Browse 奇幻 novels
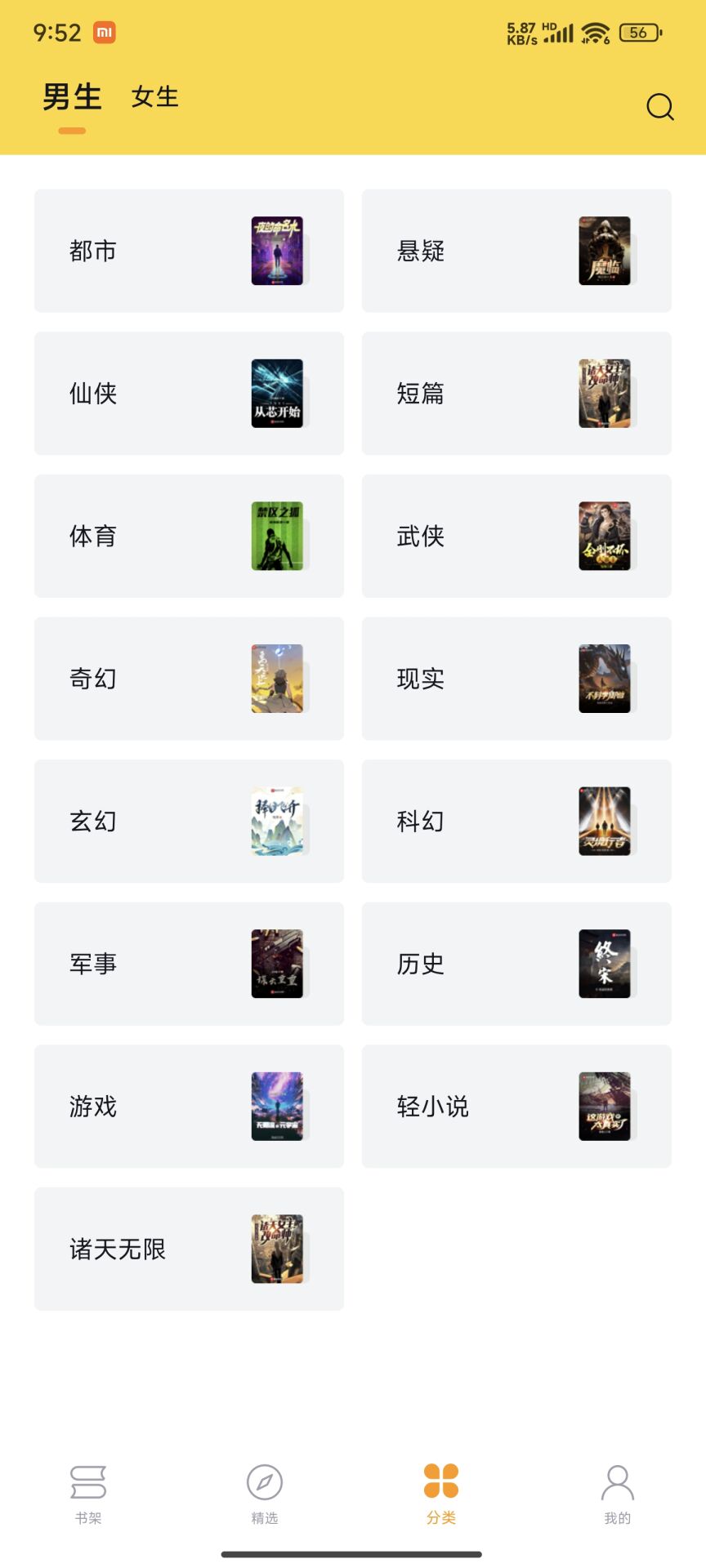The height and width of the screenshot is (1568, 706). [189, 679]
